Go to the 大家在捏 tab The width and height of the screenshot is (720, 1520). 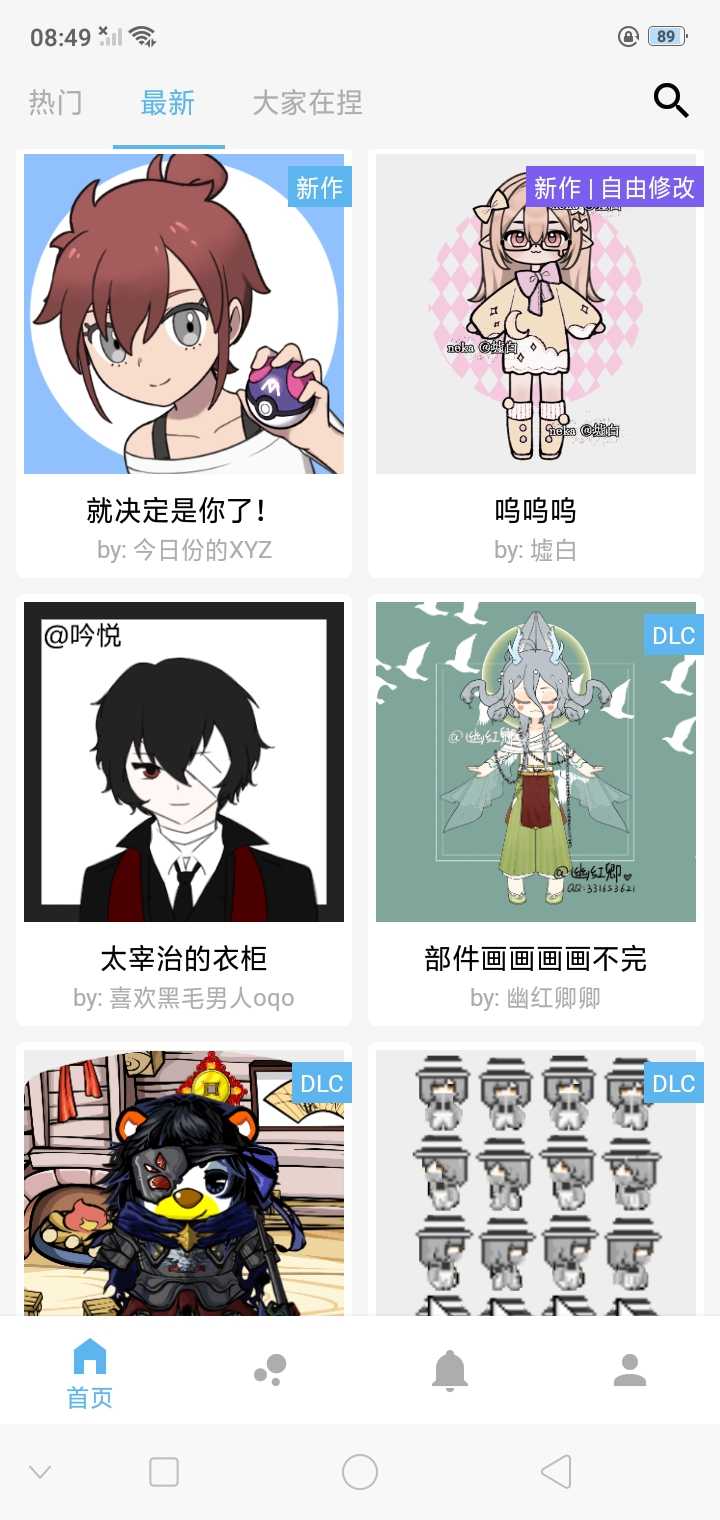click(x=307, y=102)
